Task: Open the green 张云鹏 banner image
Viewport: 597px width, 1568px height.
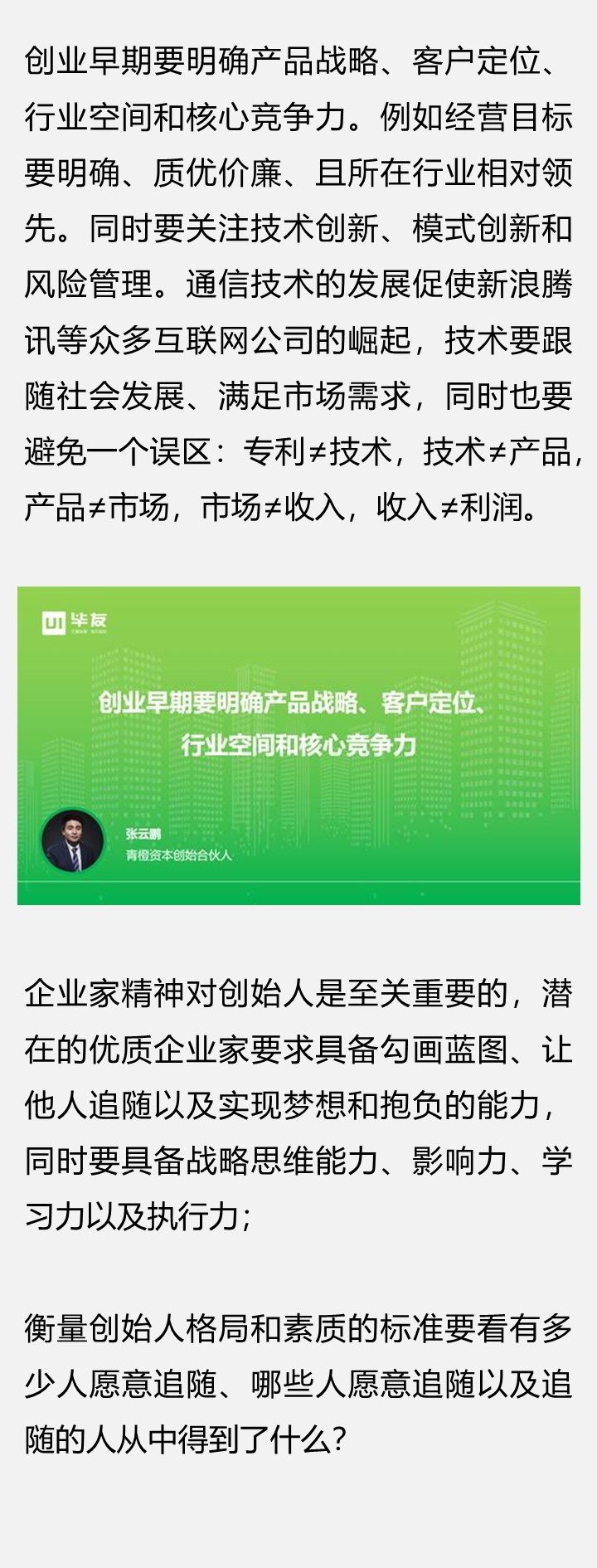Action: 298,745
